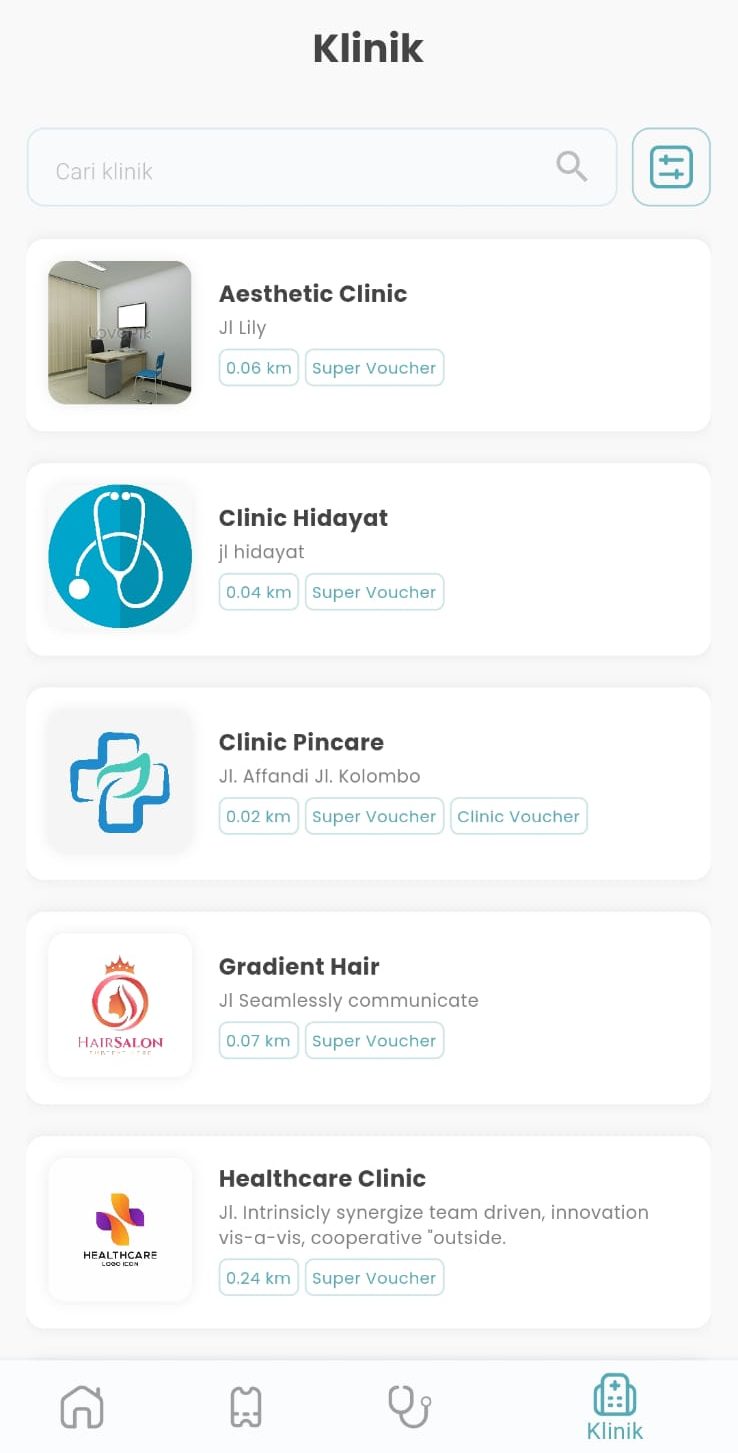
Task: View Clinic Hidayat details
Action: pos(368,559)
